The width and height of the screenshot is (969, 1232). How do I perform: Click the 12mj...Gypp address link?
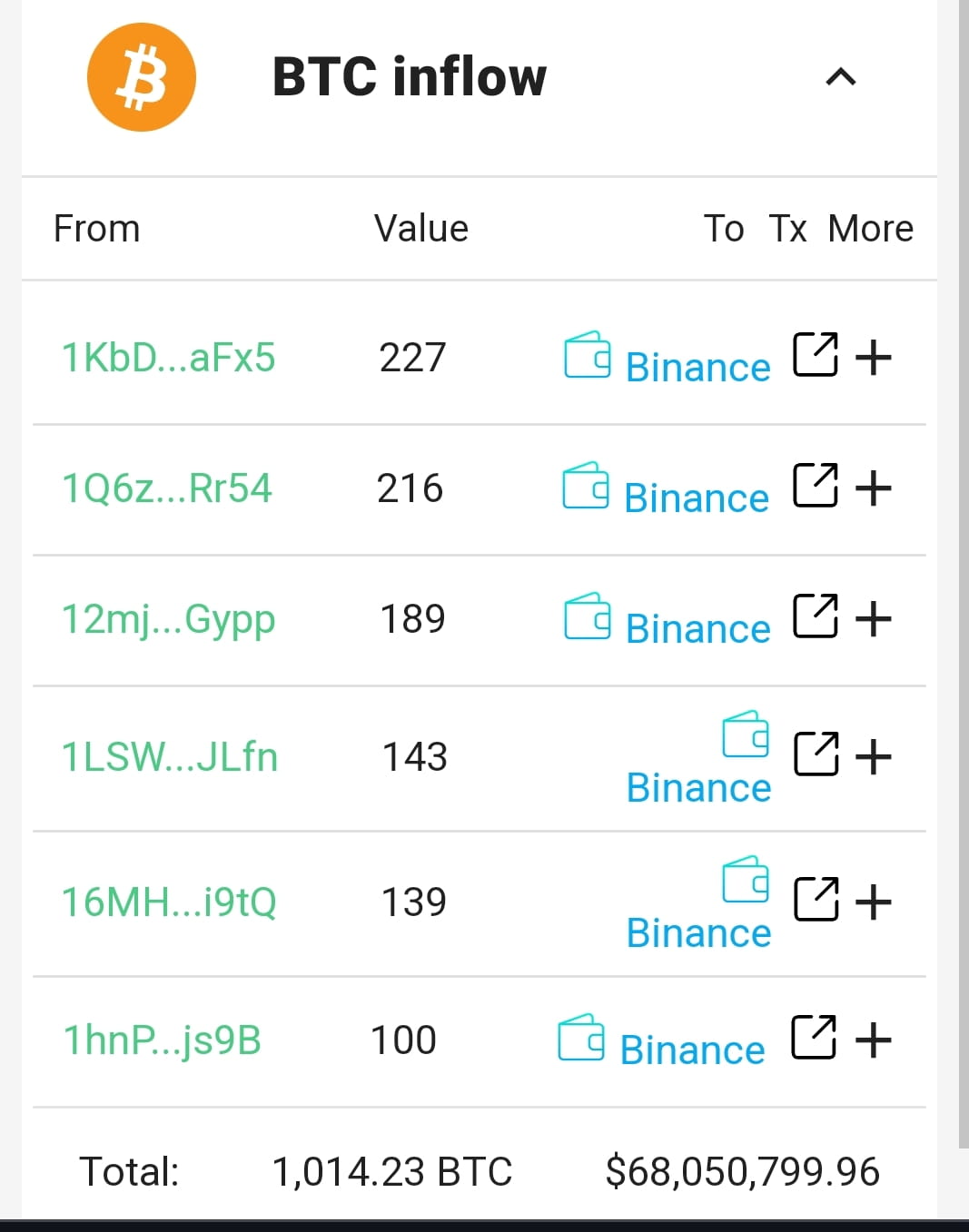(169, 618)
